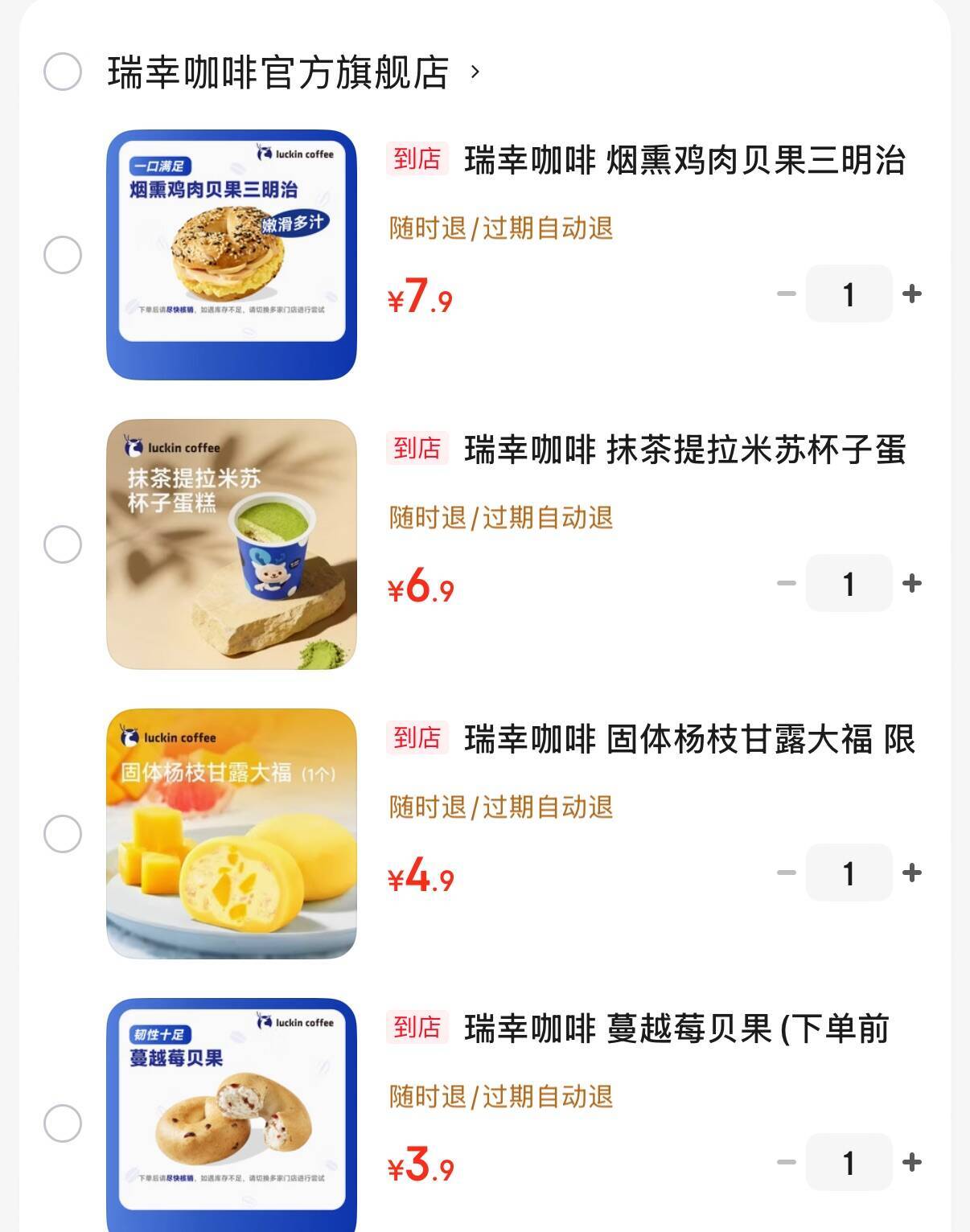Tap minus for 固体杨枝甘露大福 quantity
This screenshot has height=1232, width=970.
(786, 873)
